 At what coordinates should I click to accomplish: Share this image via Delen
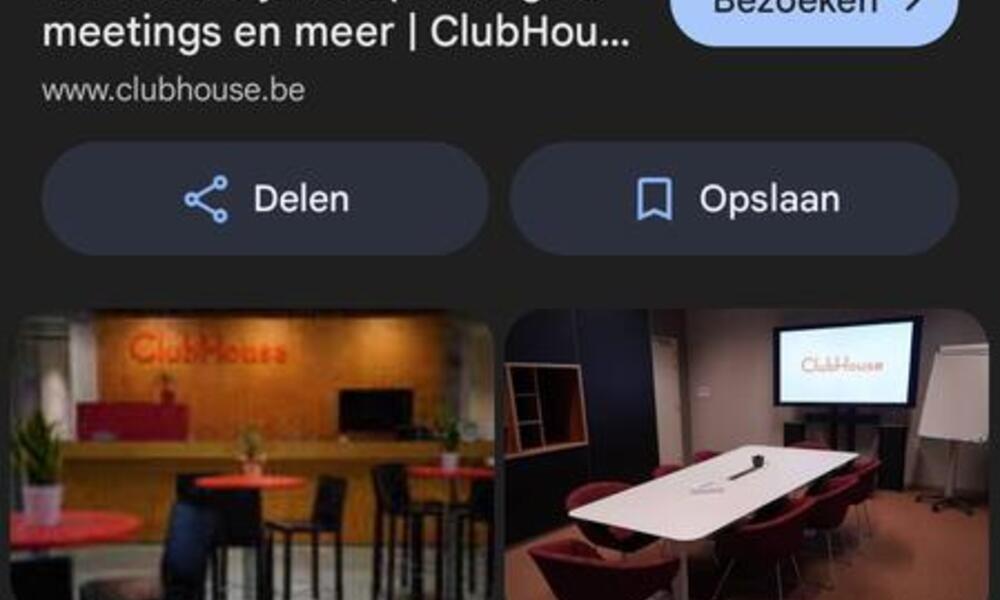[x=265, y=199]
